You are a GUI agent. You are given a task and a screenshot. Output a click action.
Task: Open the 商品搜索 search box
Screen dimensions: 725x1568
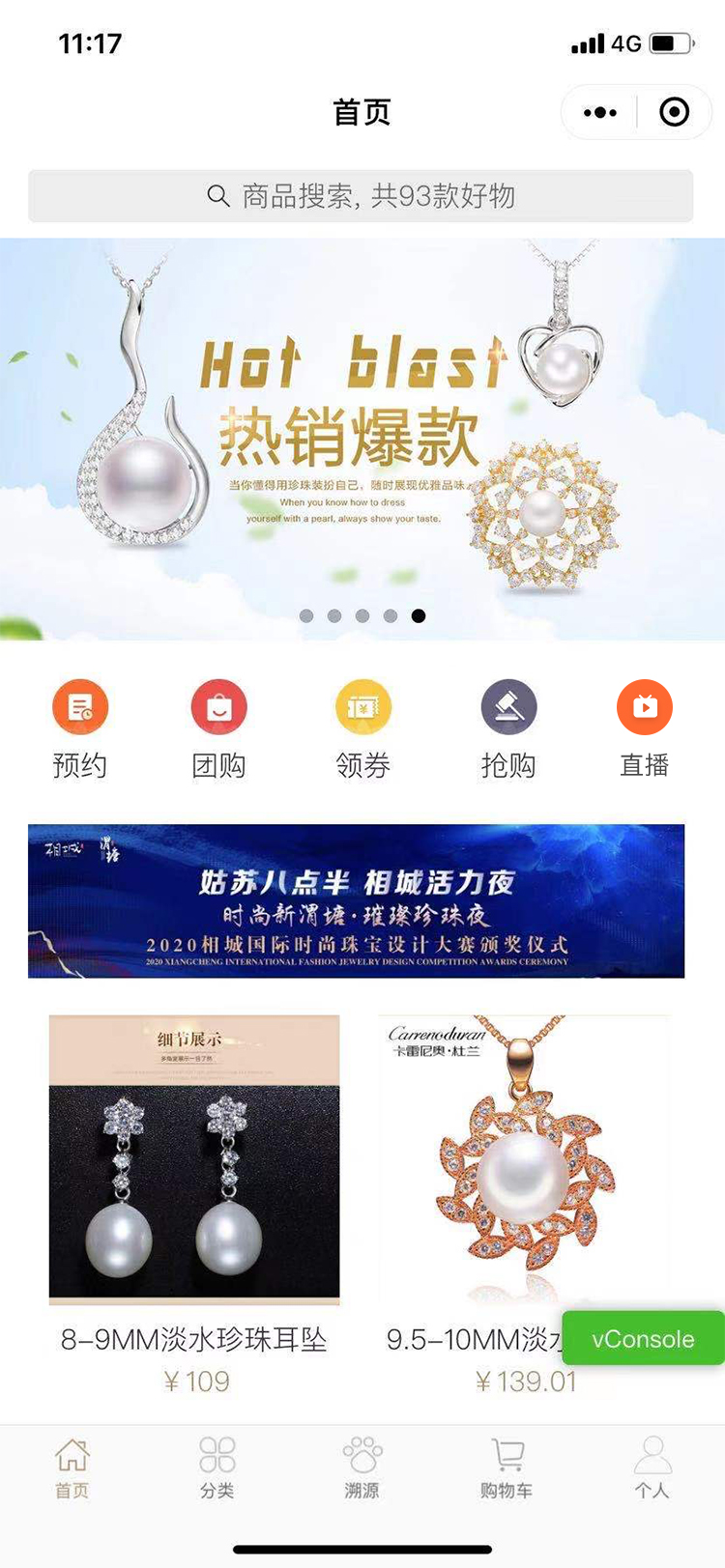point(361,196)
